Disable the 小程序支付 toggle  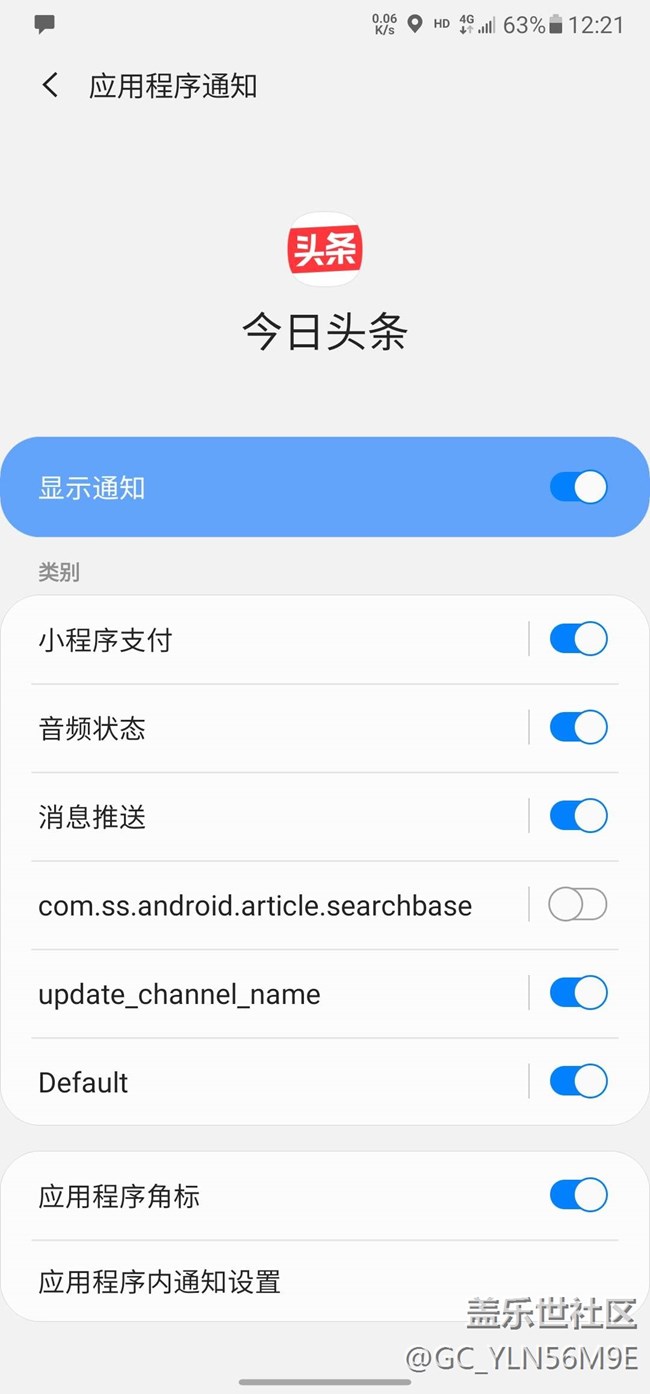pos(578,639)
